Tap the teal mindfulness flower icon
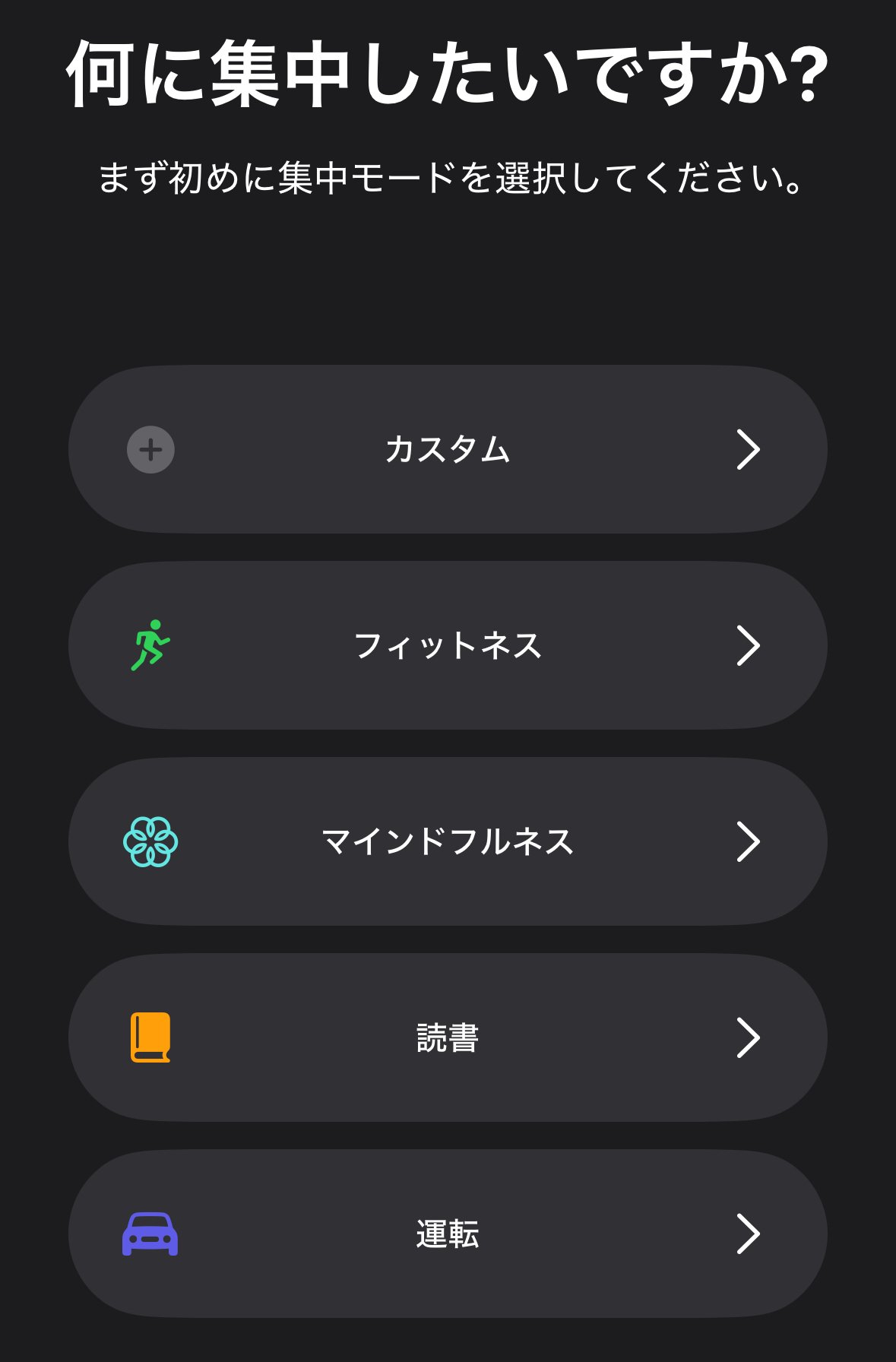 click(x=150, y=841)
